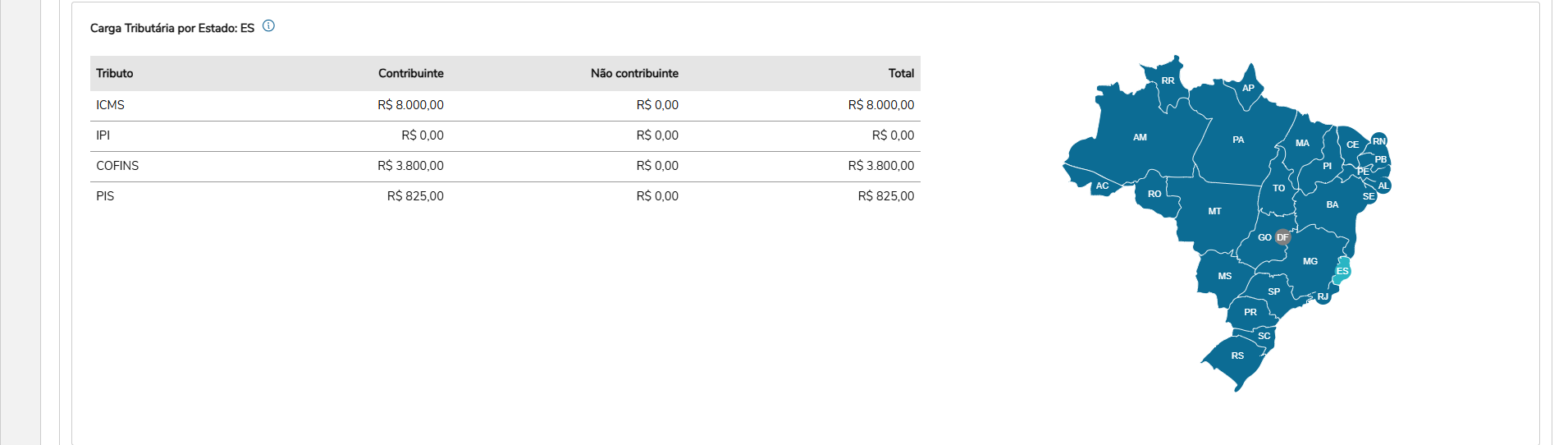1568x445 pixels.
Task: Select the PR state on the map
Action: [1250, 312]
